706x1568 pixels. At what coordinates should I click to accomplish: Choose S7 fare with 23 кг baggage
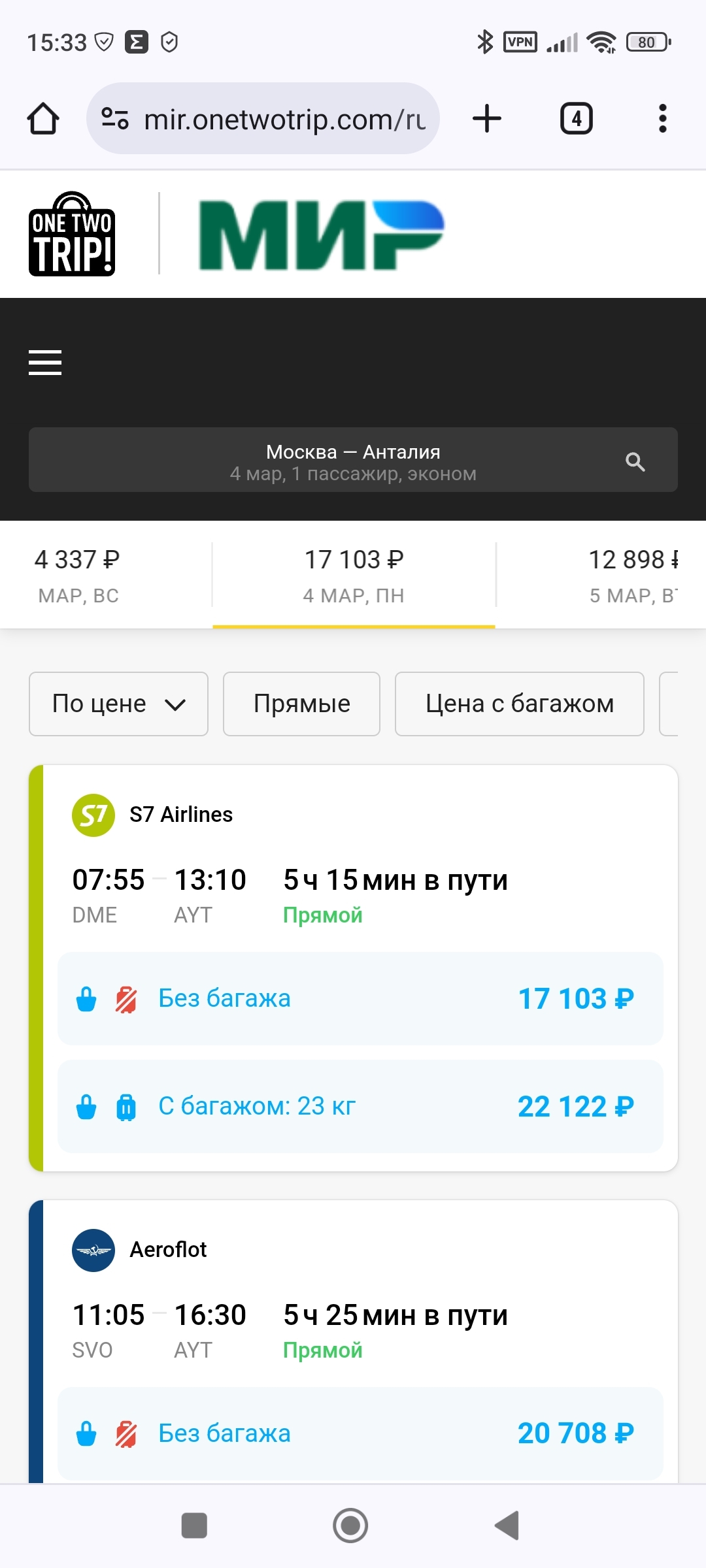point(360,1106)
